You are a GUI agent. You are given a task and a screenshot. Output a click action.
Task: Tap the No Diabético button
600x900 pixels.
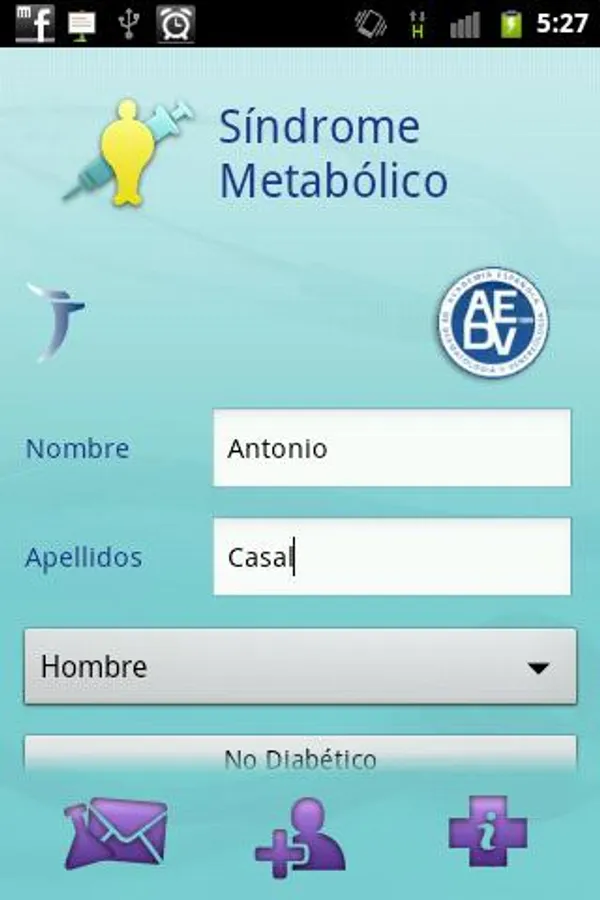(x=300, y=756)
